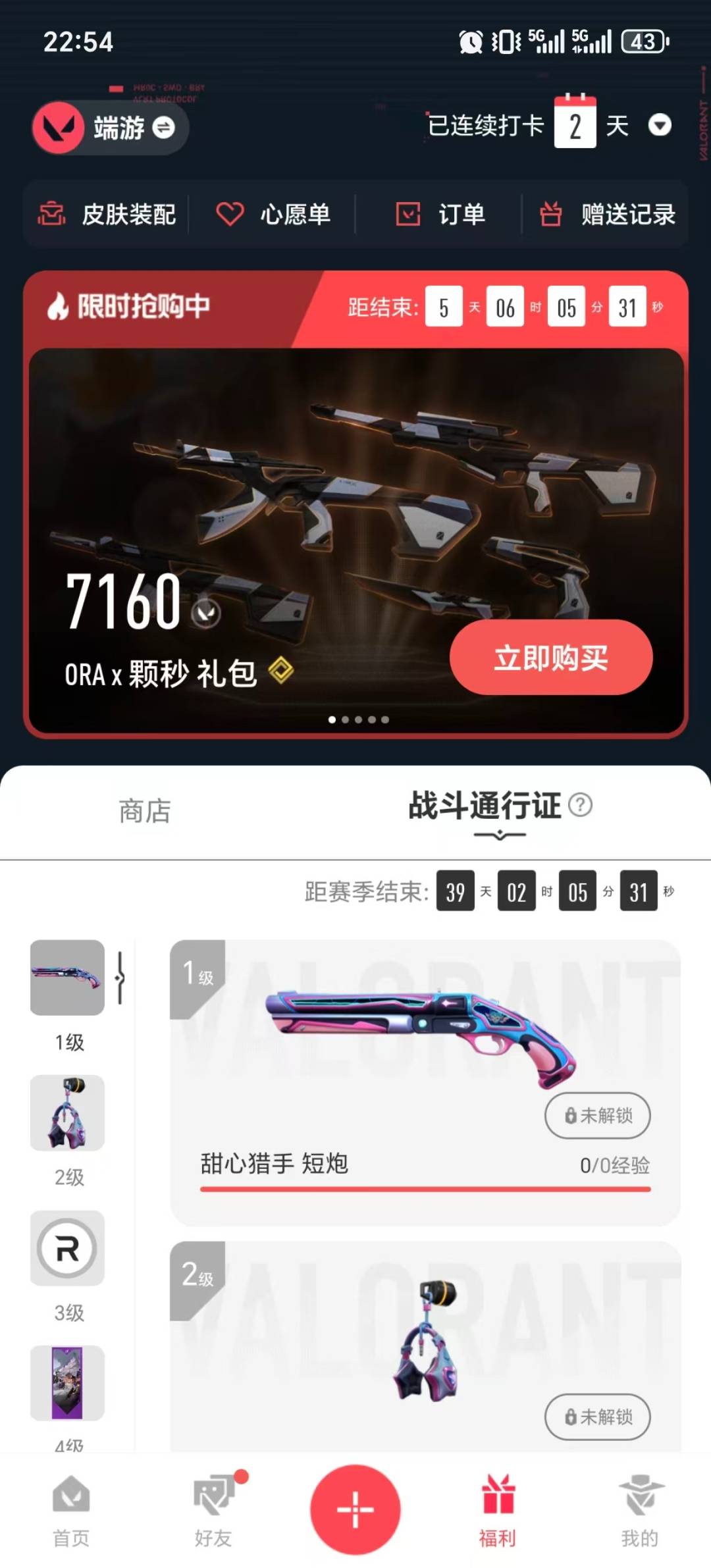Open the battle pass help question icon
Screen dimensions: 711x1568
(x=580, y=804)
